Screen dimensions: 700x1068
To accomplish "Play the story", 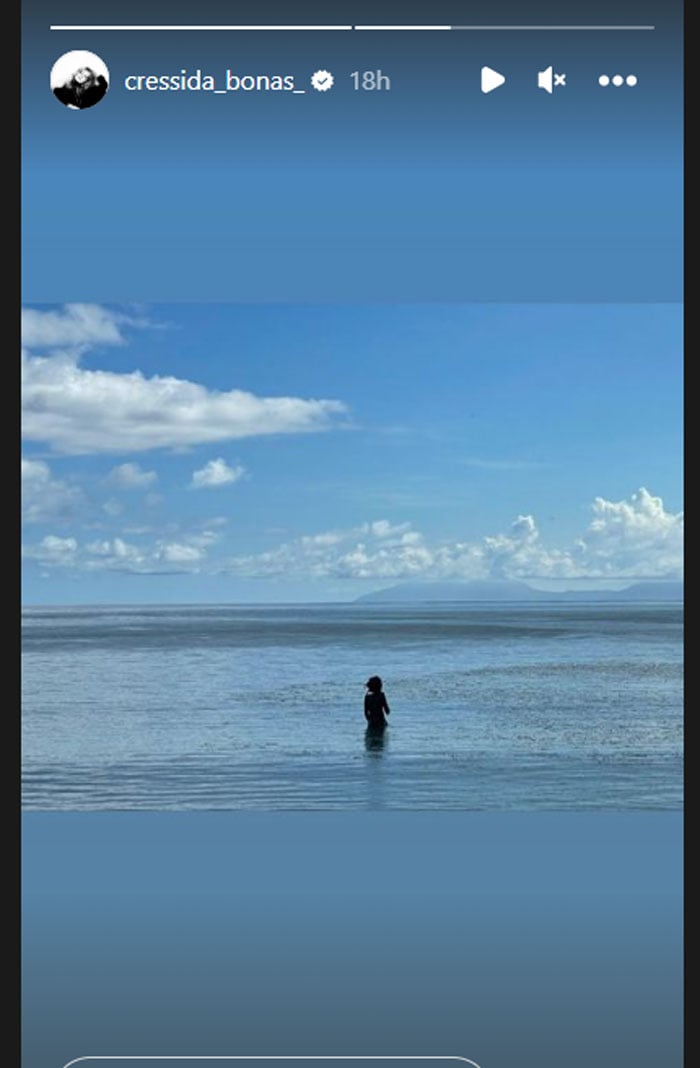I will [x=492, y=80].
